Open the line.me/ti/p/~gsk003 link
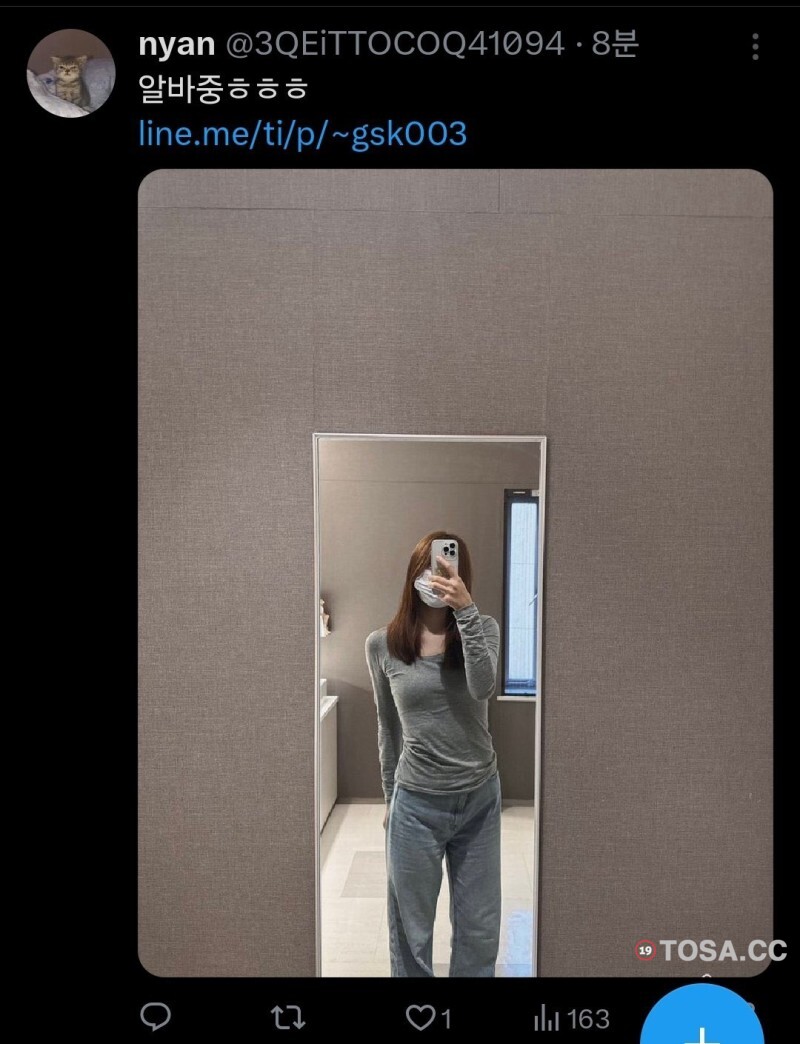 [303, 133]
